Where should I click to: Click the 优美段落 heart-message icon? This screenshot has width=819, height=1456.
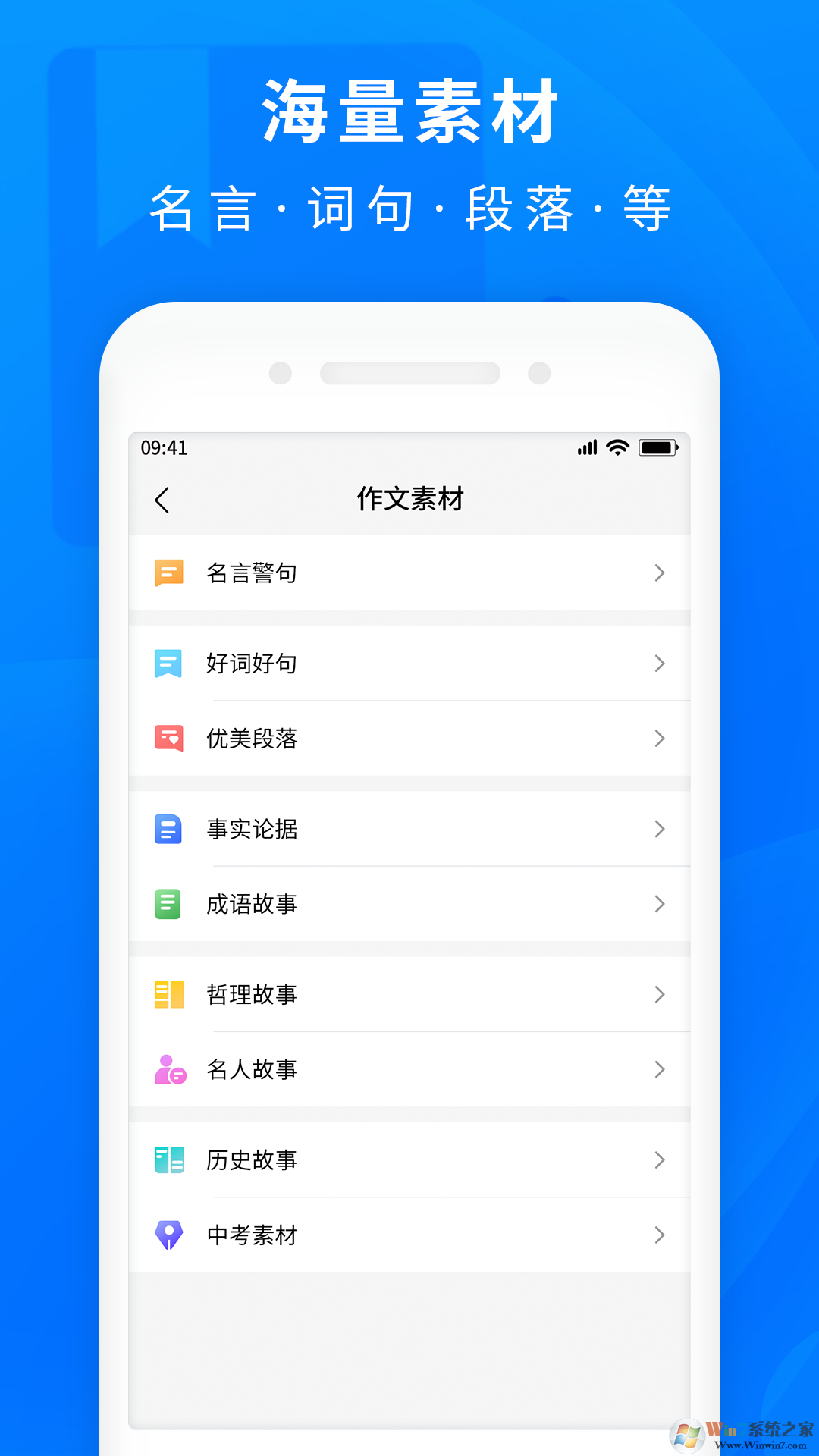pos(168,739)
